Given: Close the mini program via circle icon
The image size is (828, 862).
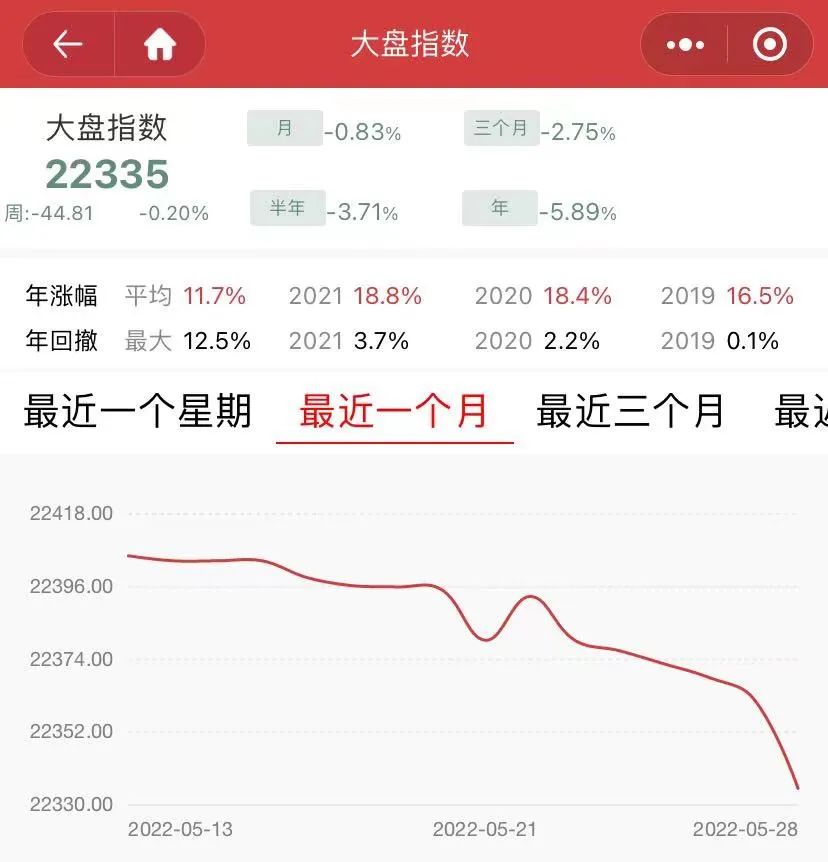Looking at the screenshot, I should click(770, 44).
